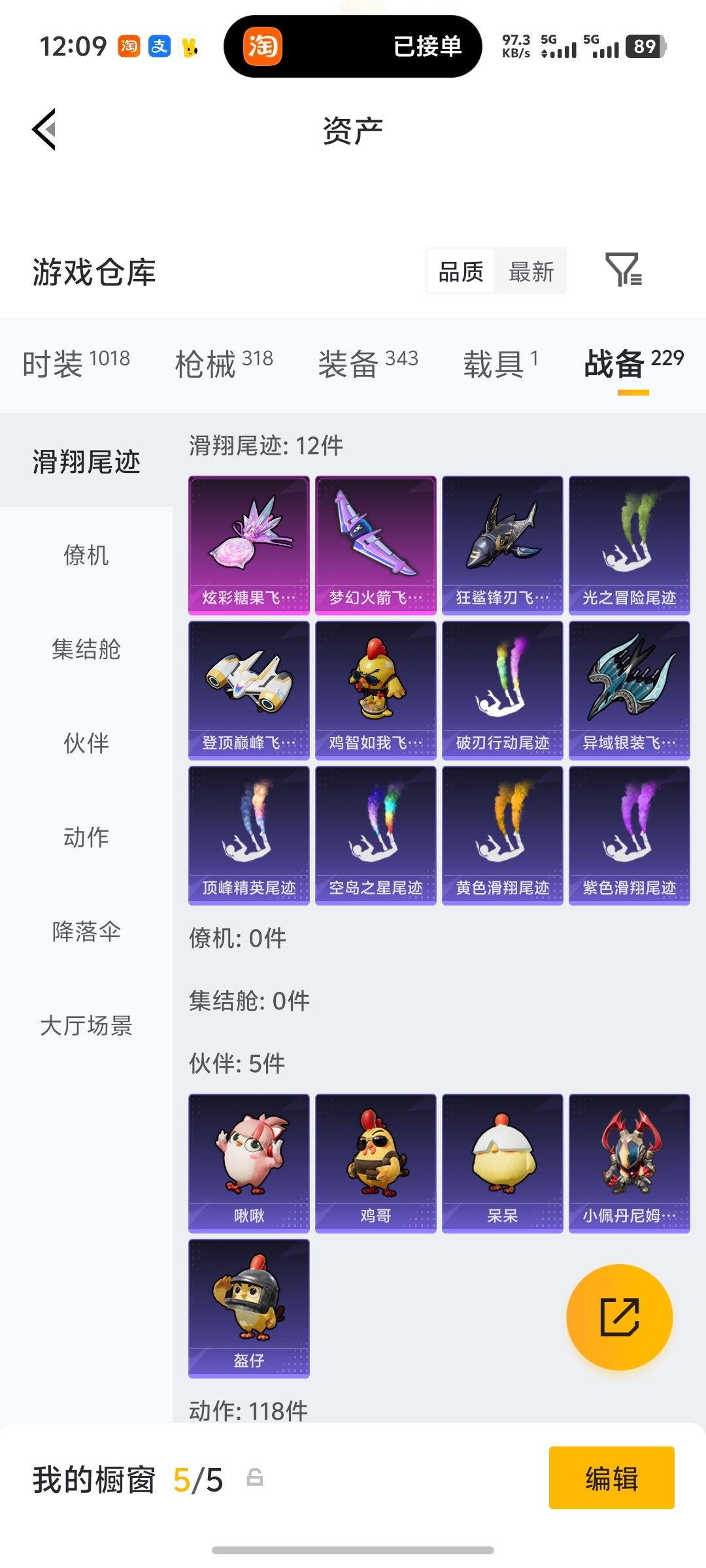Switch sorting to 最新
This screenshot has width=706, height=1568.
coord(531,270)
